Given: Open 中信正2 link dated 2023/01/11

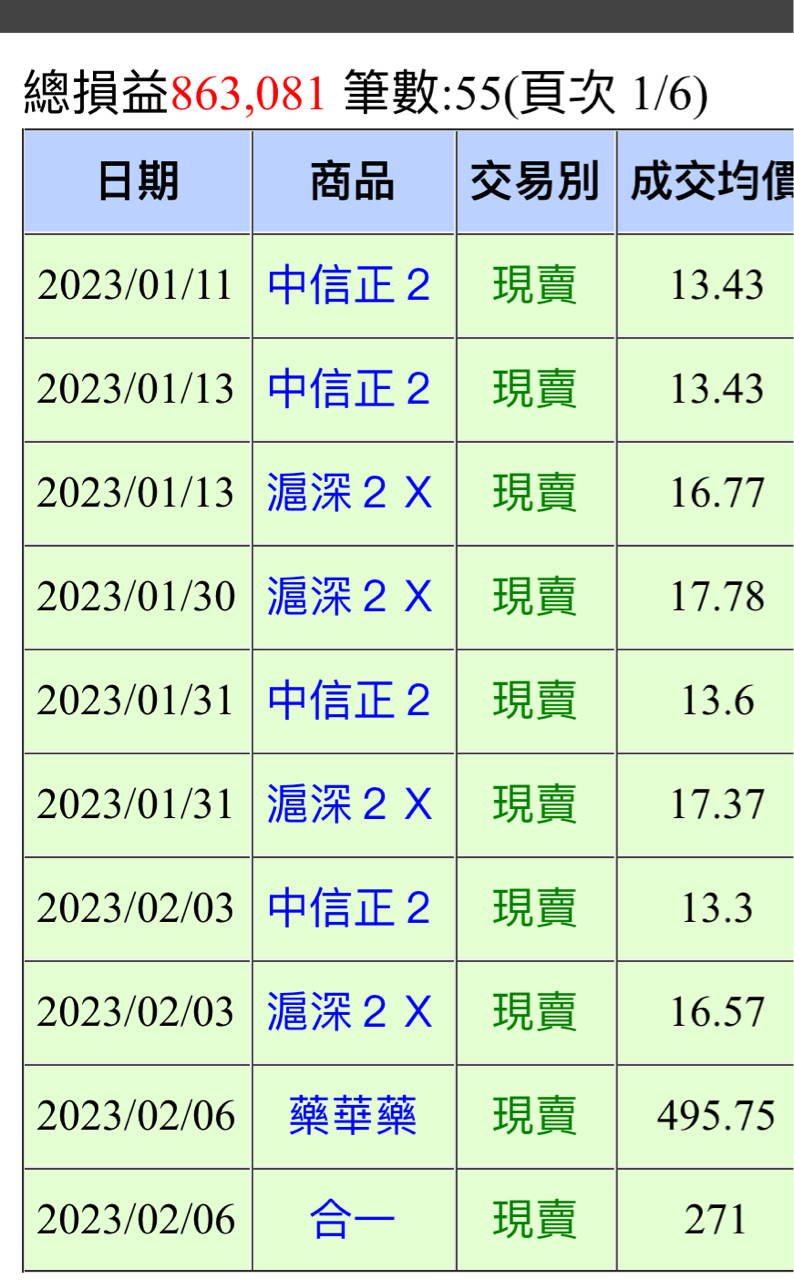Looking at the screenshot, I should [349, 286].
